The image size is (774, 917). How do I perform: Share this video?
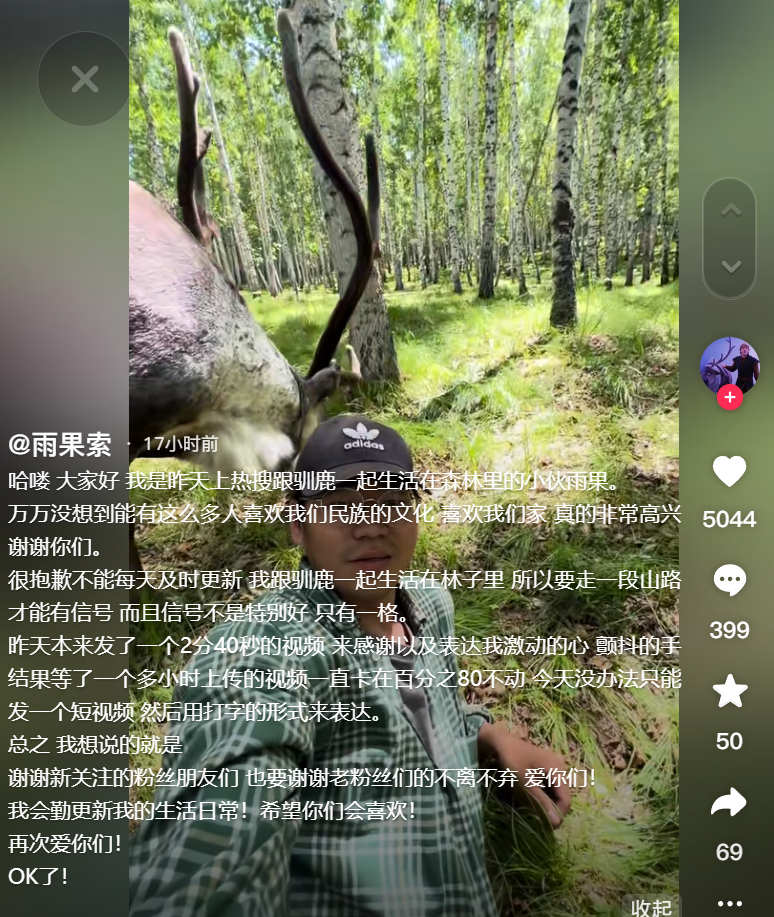point(729,802)
